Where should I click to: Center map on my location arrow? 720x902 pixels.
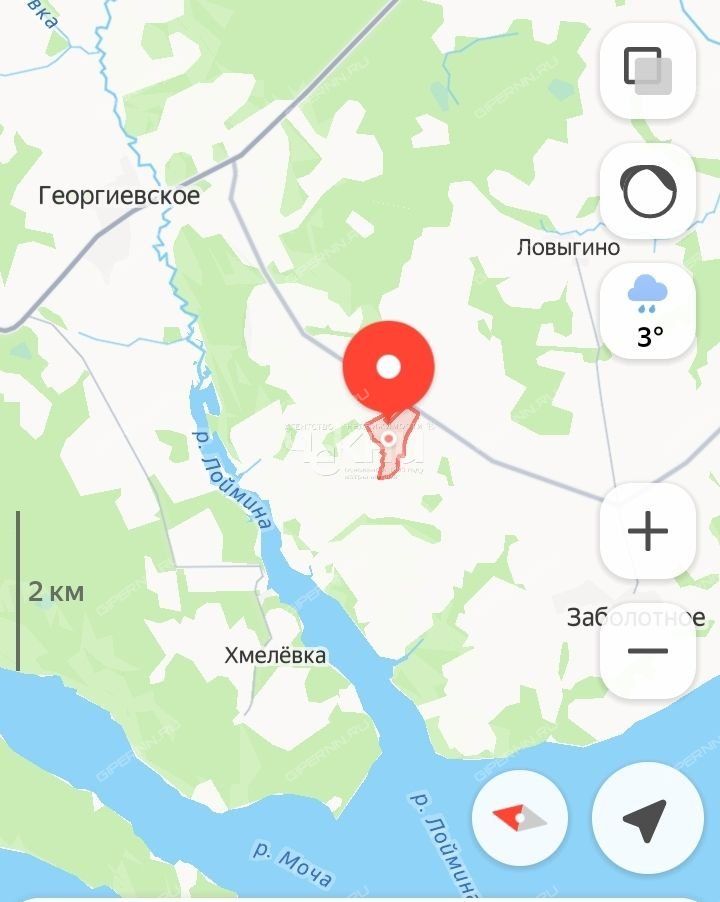coord(645,819)
